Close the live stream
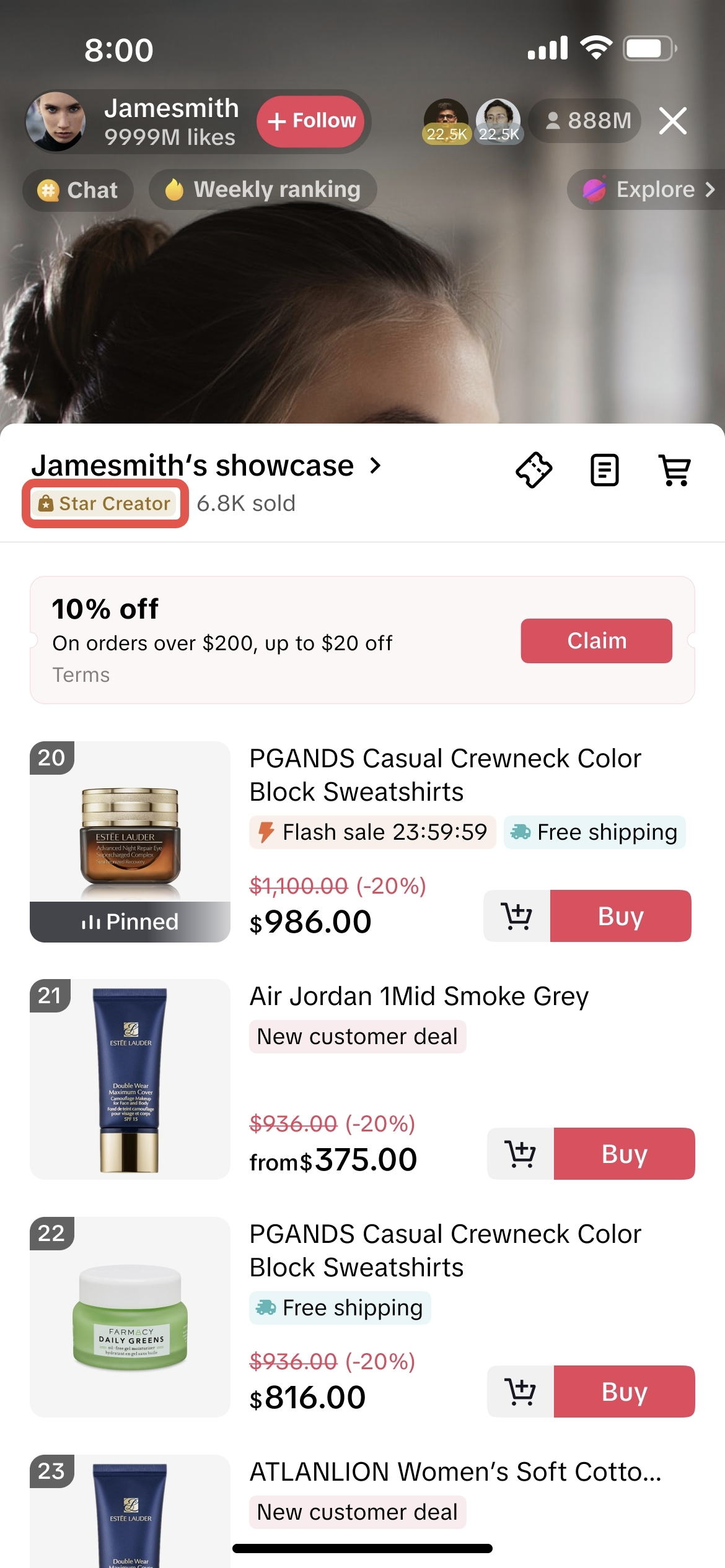This screenshot has width=725, height=1568. pos(672,121)
